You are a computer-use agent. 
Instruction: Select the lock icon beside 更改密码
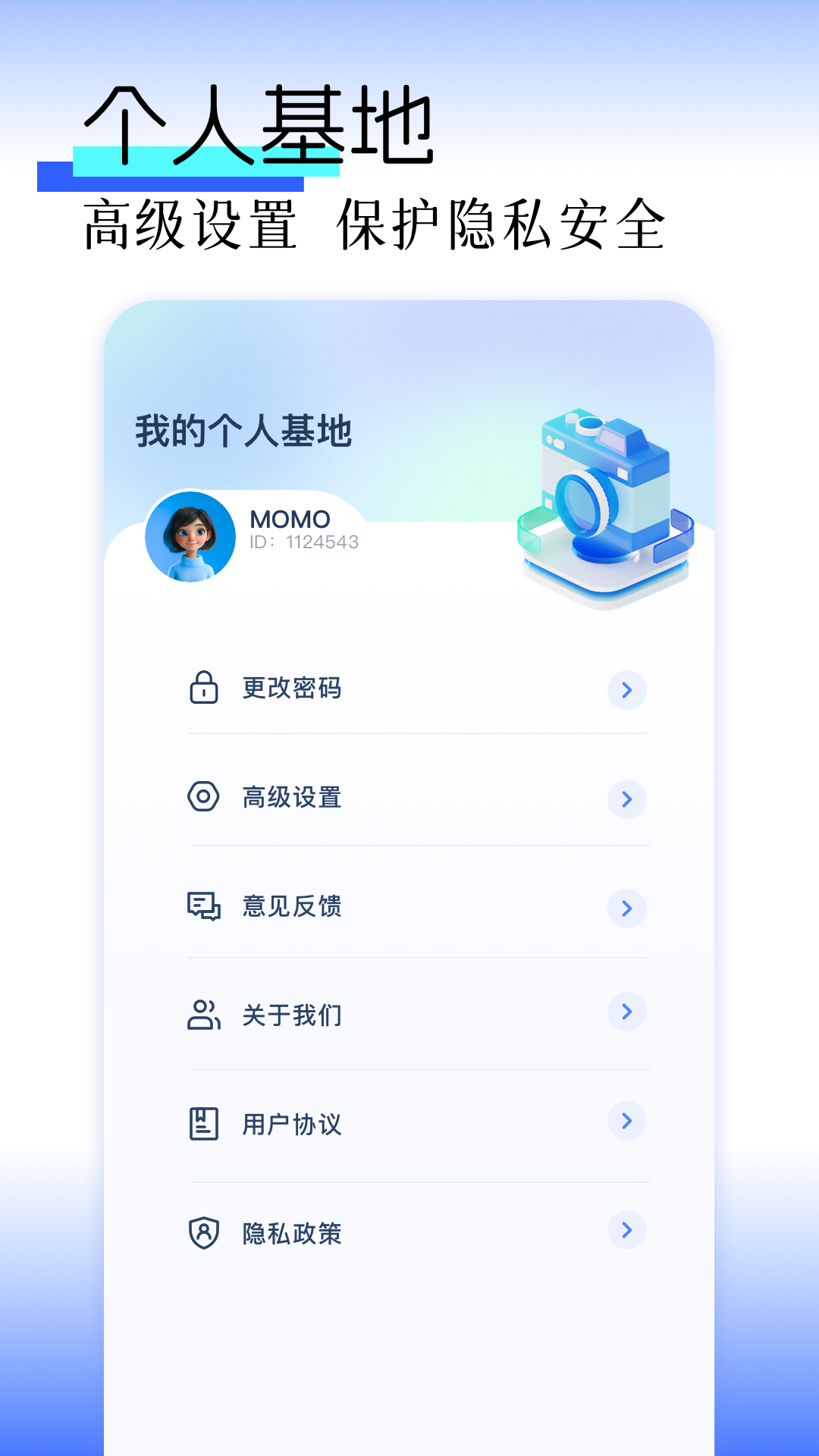tap(202, 689)
